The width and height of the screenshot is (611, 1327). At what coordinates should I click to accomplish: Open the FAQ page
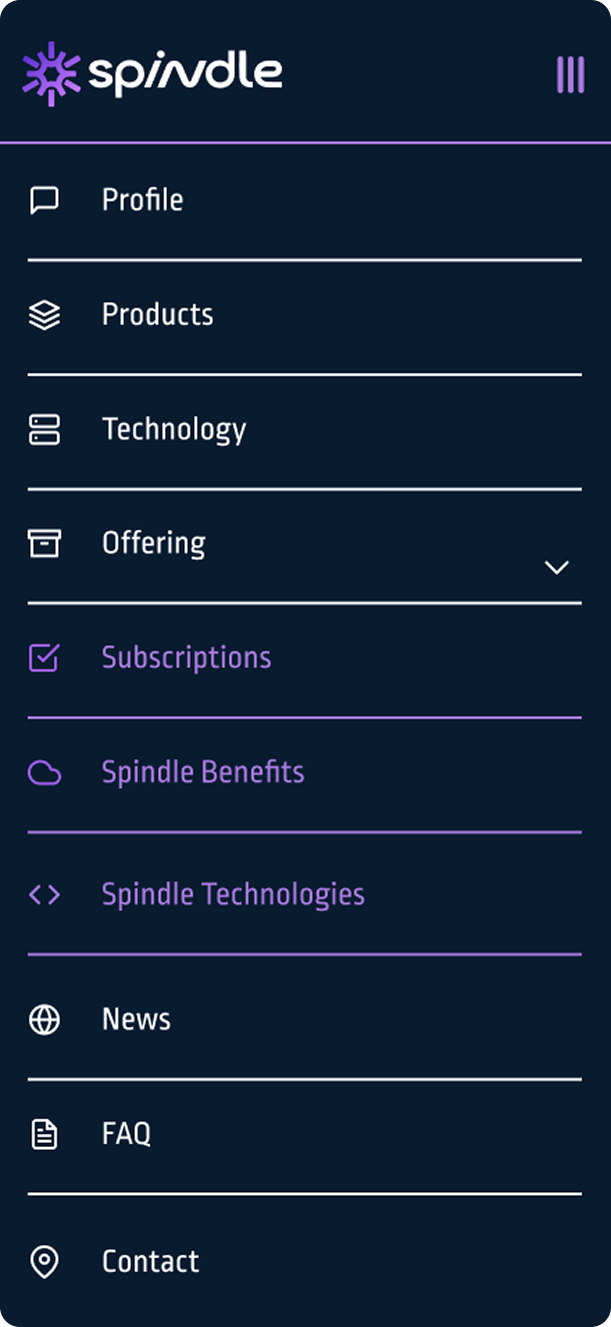tap(126, 1134)
